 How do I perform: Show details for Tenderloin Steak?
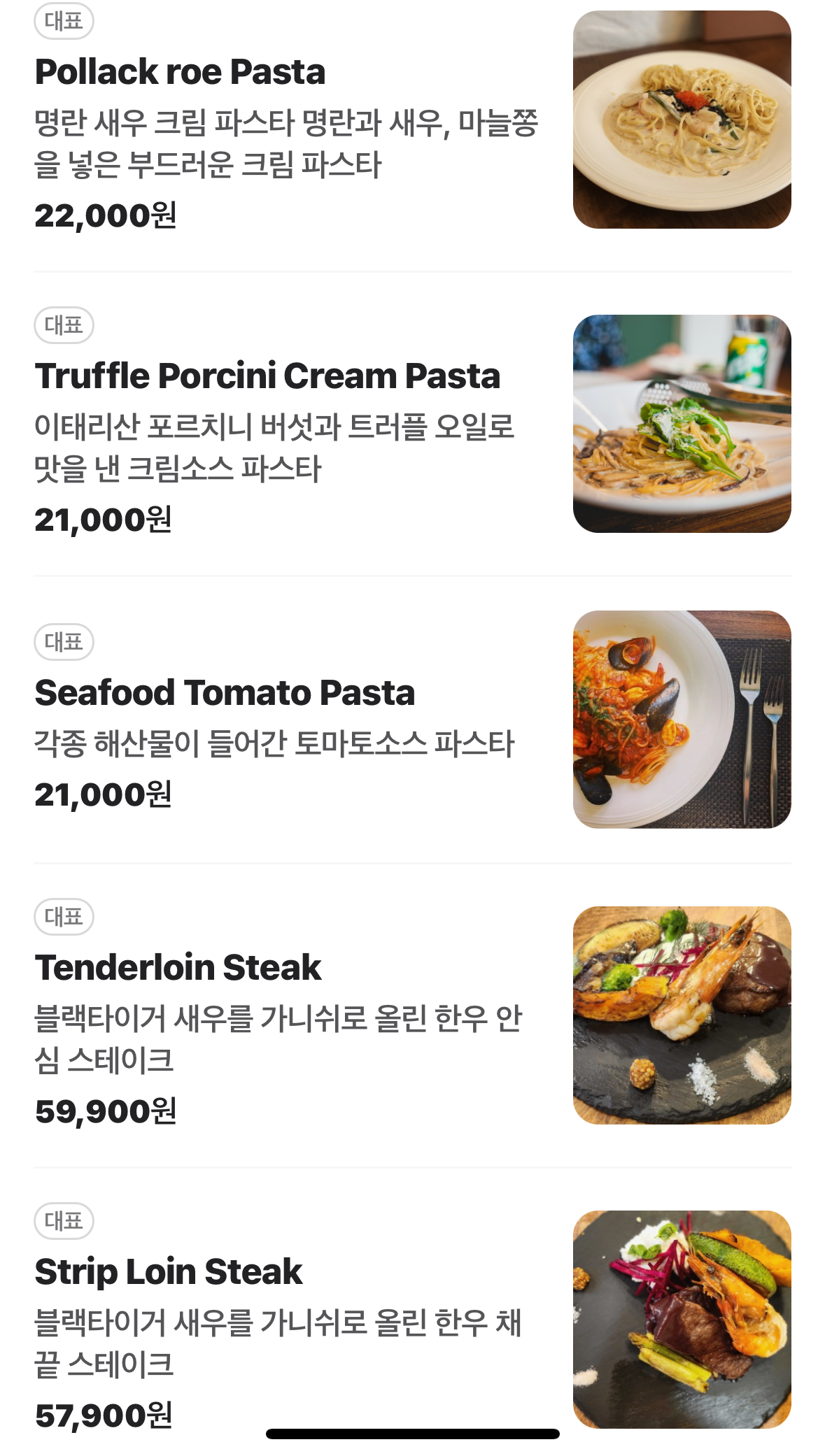[178, 968]
